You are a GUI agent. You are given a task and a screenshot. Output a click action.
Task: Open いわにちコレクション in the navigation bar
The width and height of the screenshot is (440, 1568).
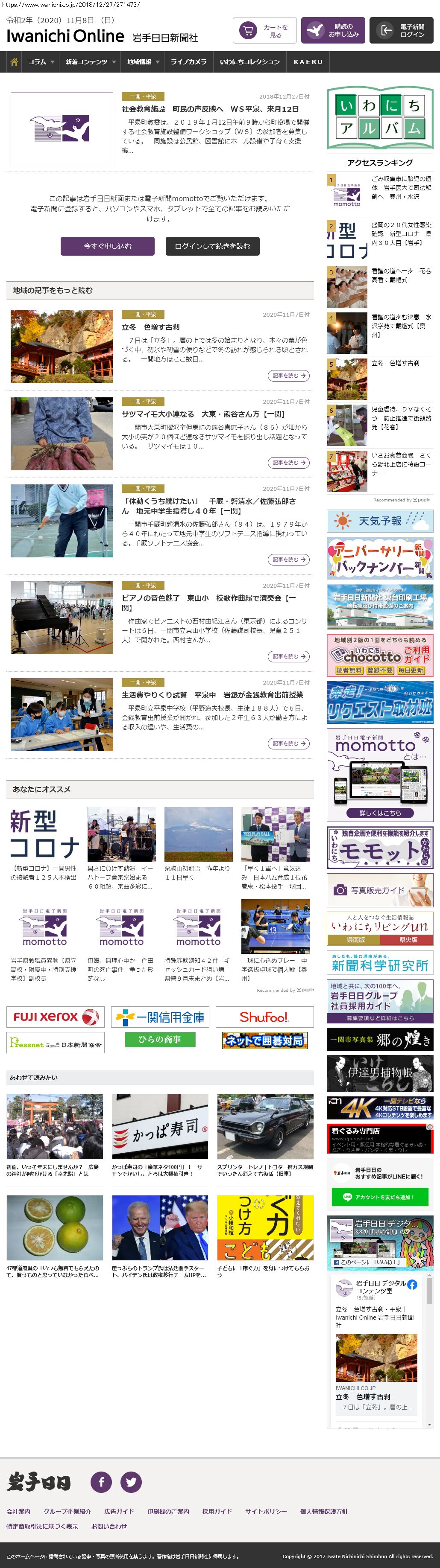pyautogui.click(x=250, y=62)
